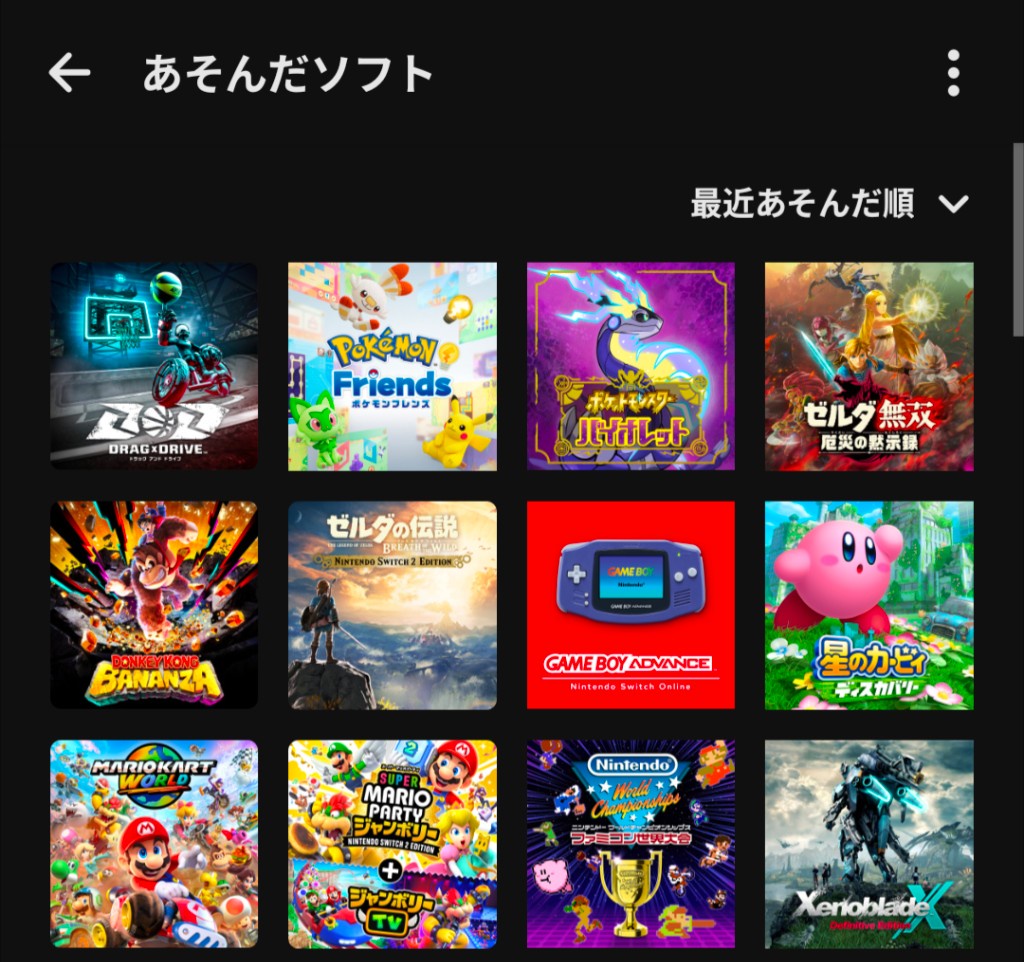1024x962 pixels.
Task: Open ポケットモンスター バイオレット tile
Action: 630,366
